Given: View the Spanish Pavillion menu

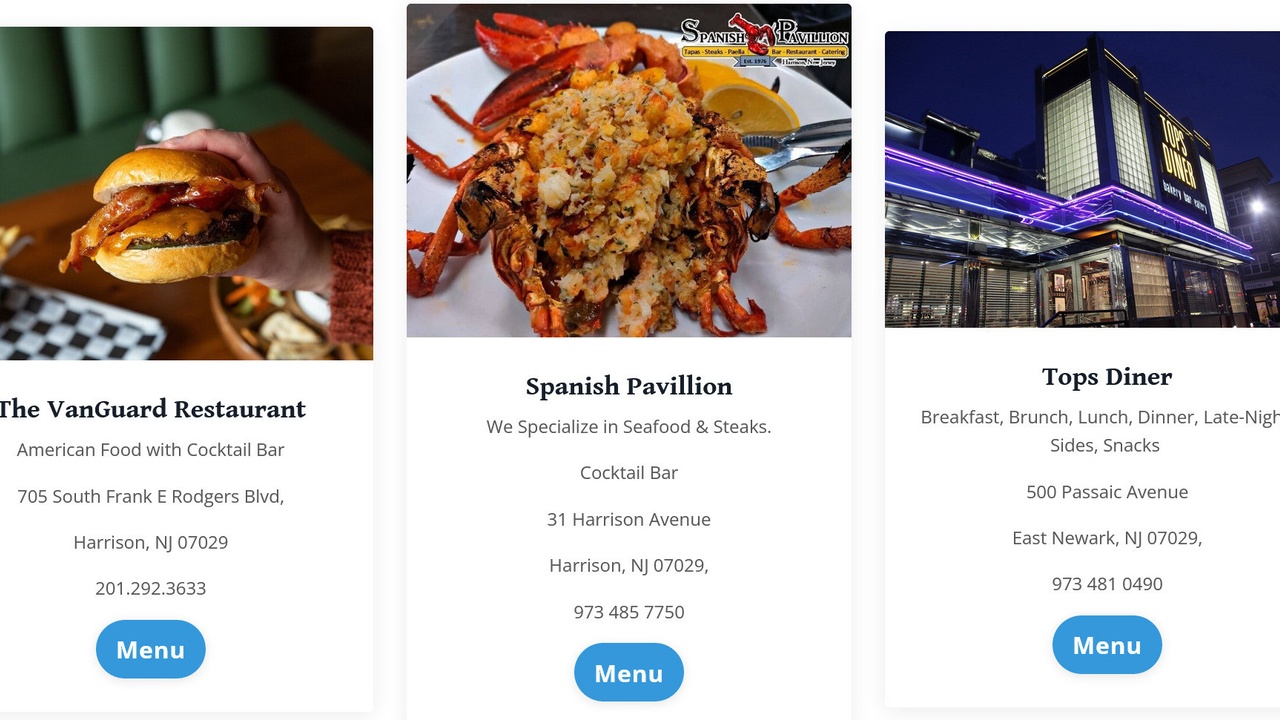Looking at the screenshot, I should (628, 673).
